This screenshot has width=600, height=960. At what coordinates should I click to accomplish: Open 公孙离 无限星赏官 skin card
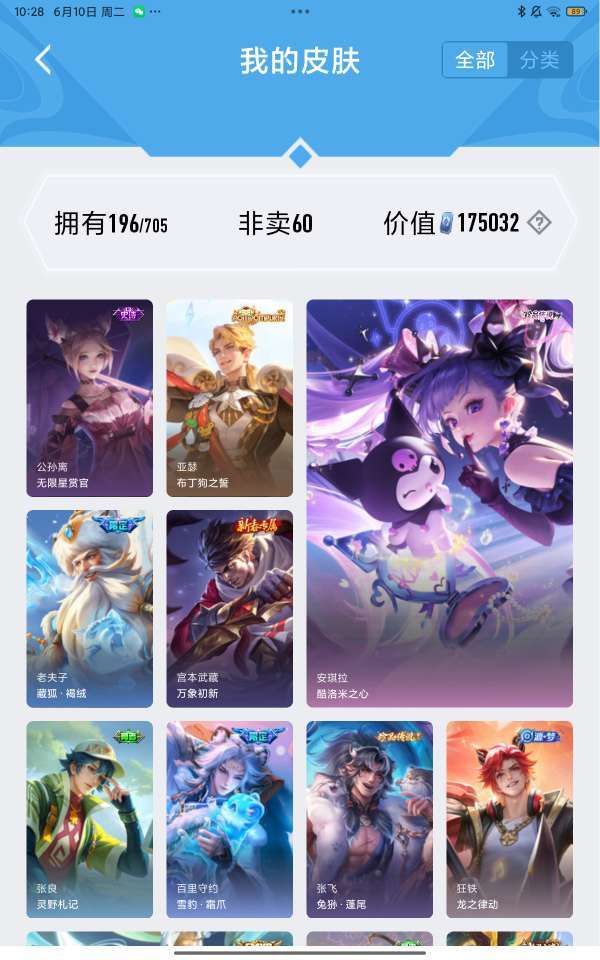[90, 398]
